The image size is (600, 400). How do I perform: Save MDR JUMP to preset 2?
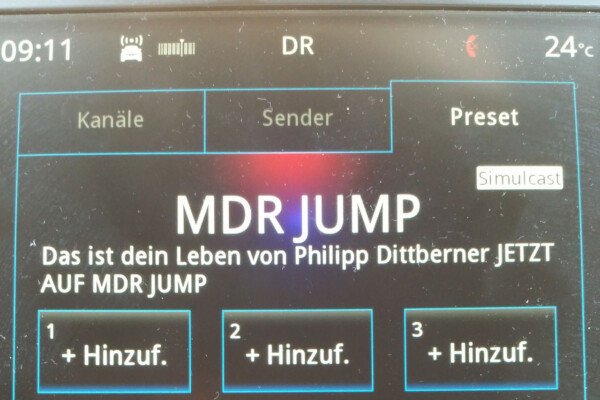pyautogui.click(x=297, y=351)
